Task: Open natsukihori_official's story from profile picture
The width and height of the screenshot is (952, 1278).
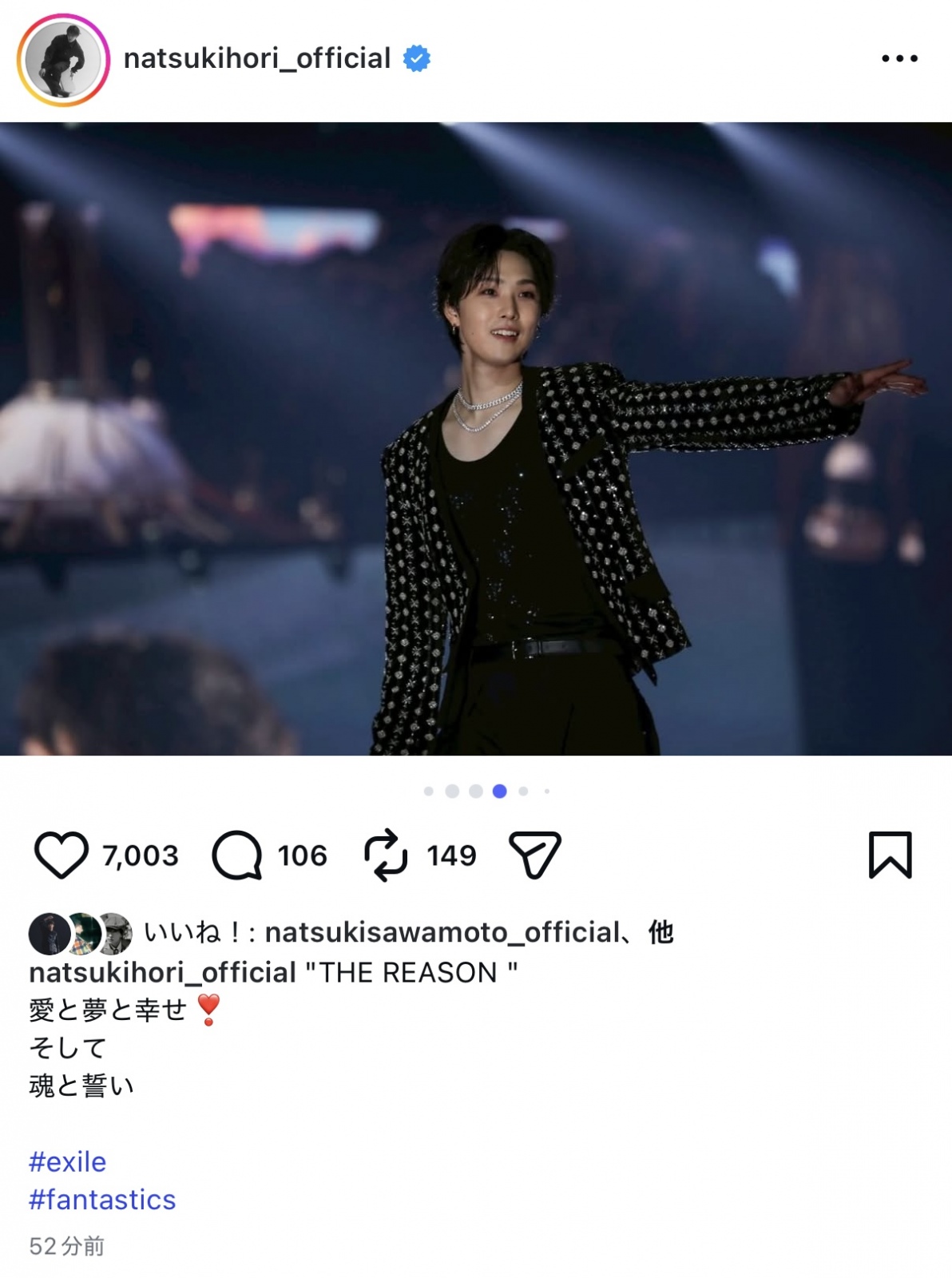Action: point(63,60)
